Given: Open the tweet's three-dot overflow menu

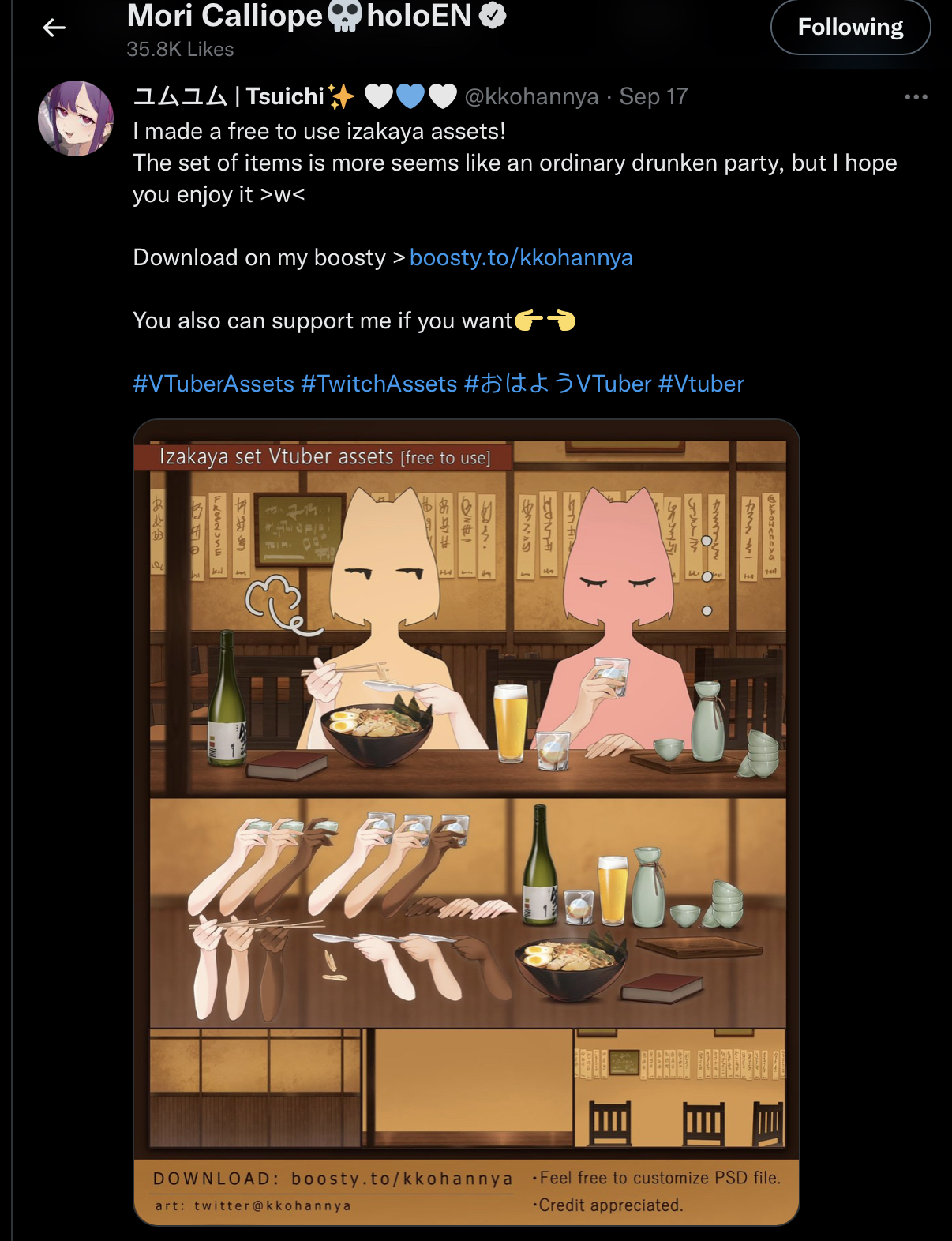Looking at the screenshot, I should coord(916,97).
